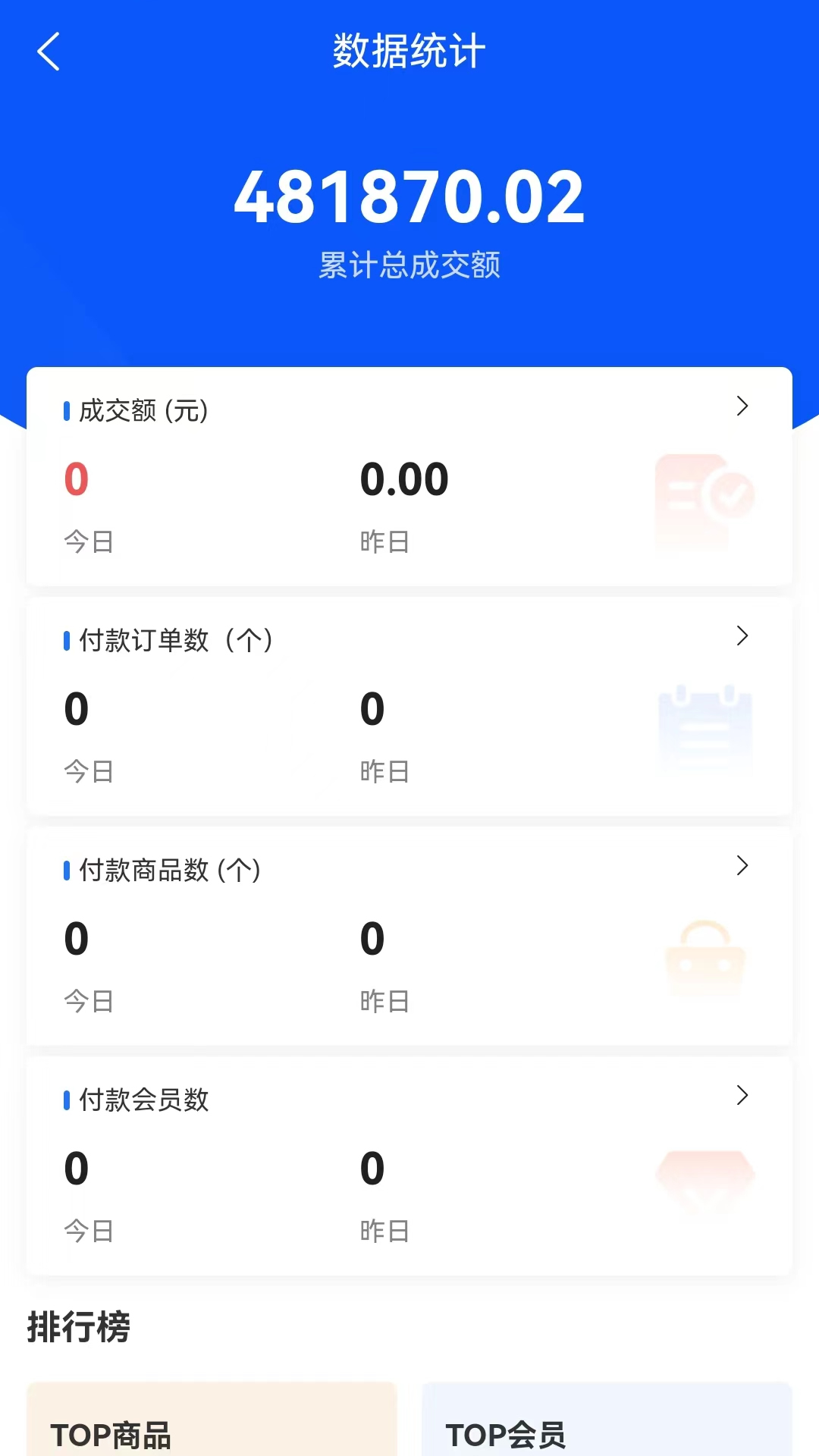The height and width of the screenshot is (1456, 819).
Task: Click the back arrow in the top bar
Action: (x=48, y=52)
